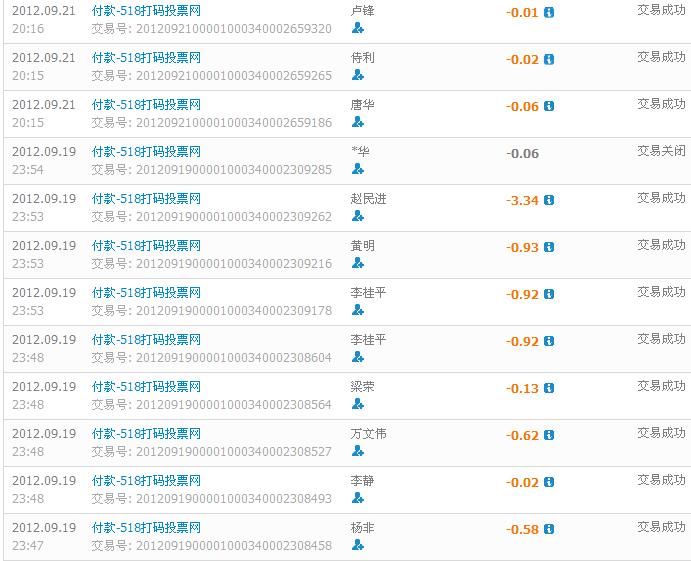Open the payment link in 杨非's row
691x561 pixels.
[146, 528]
